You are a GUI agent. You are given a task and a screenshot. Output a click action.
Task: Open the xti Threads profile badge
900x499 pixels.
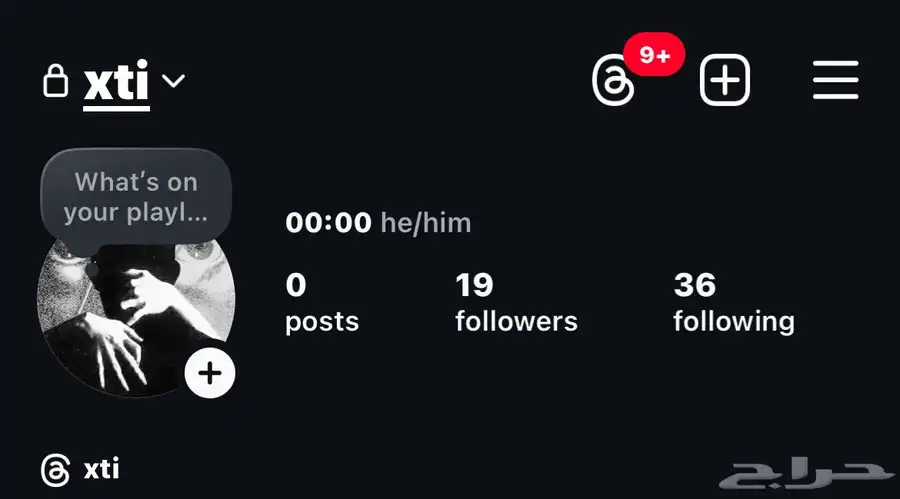tap(80, 468)
